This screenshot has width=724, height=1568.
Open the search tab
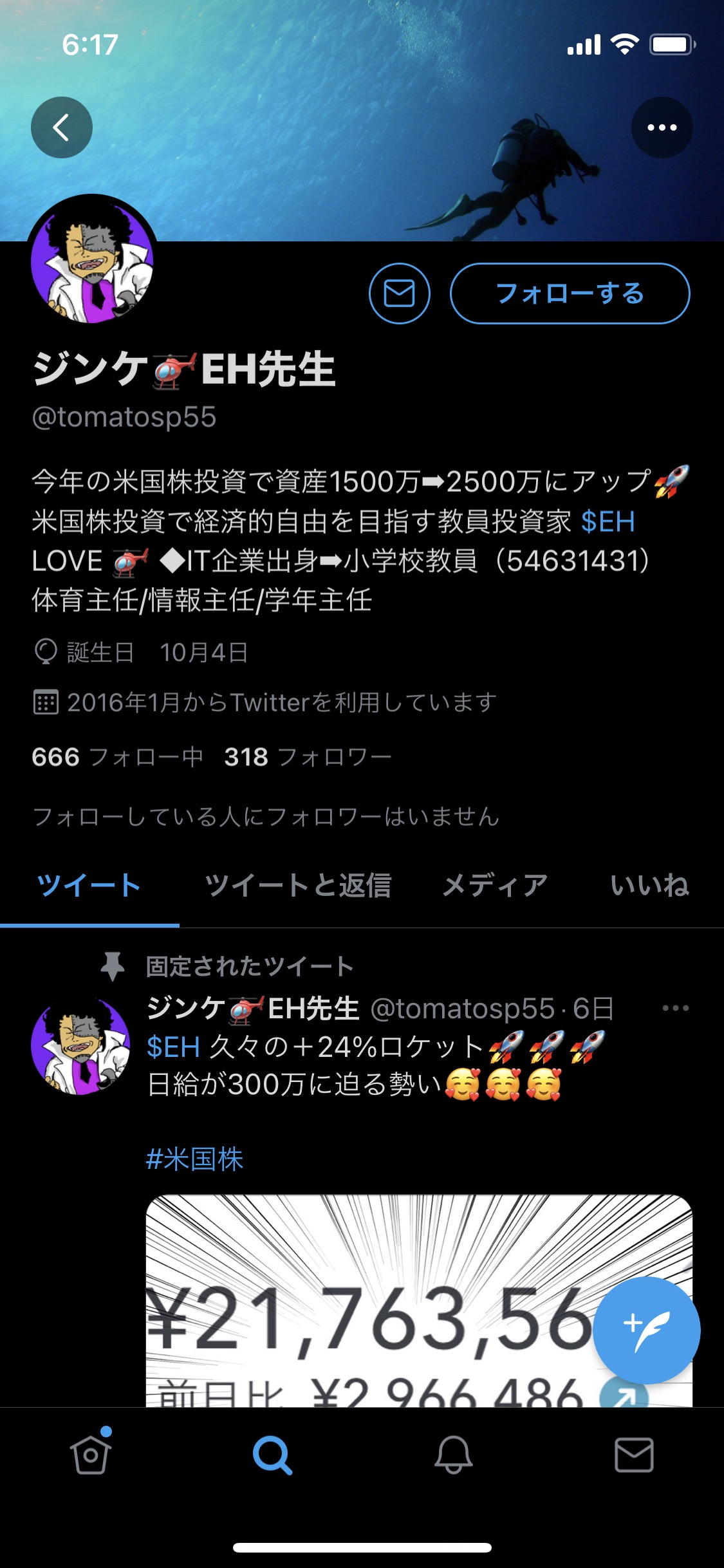click(x=272, y=1455)
